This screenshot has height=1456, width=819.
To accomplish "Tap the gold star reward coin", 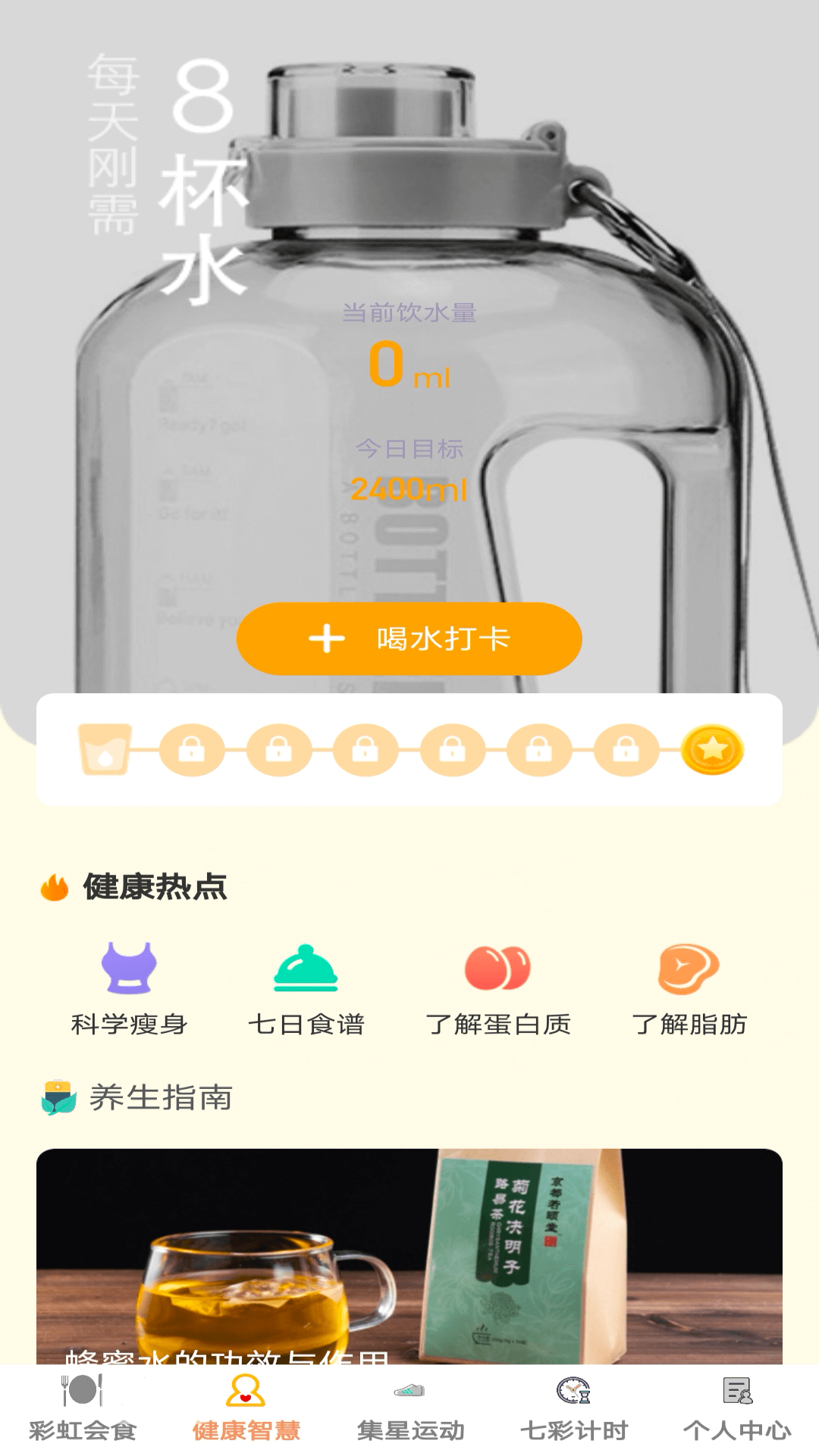I will coord(712,750).
